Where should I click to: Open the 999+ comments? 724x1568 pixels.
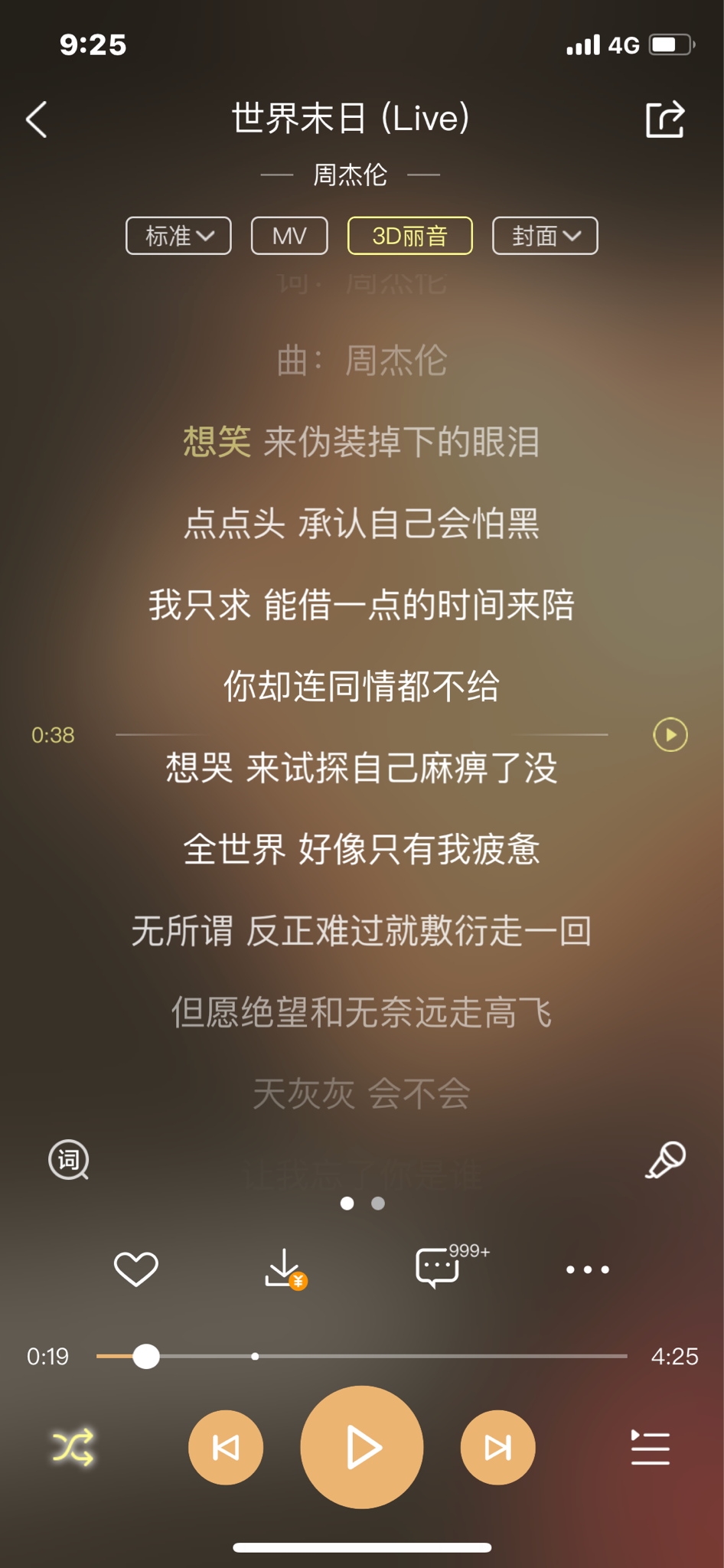click(x=439, y=1269)
